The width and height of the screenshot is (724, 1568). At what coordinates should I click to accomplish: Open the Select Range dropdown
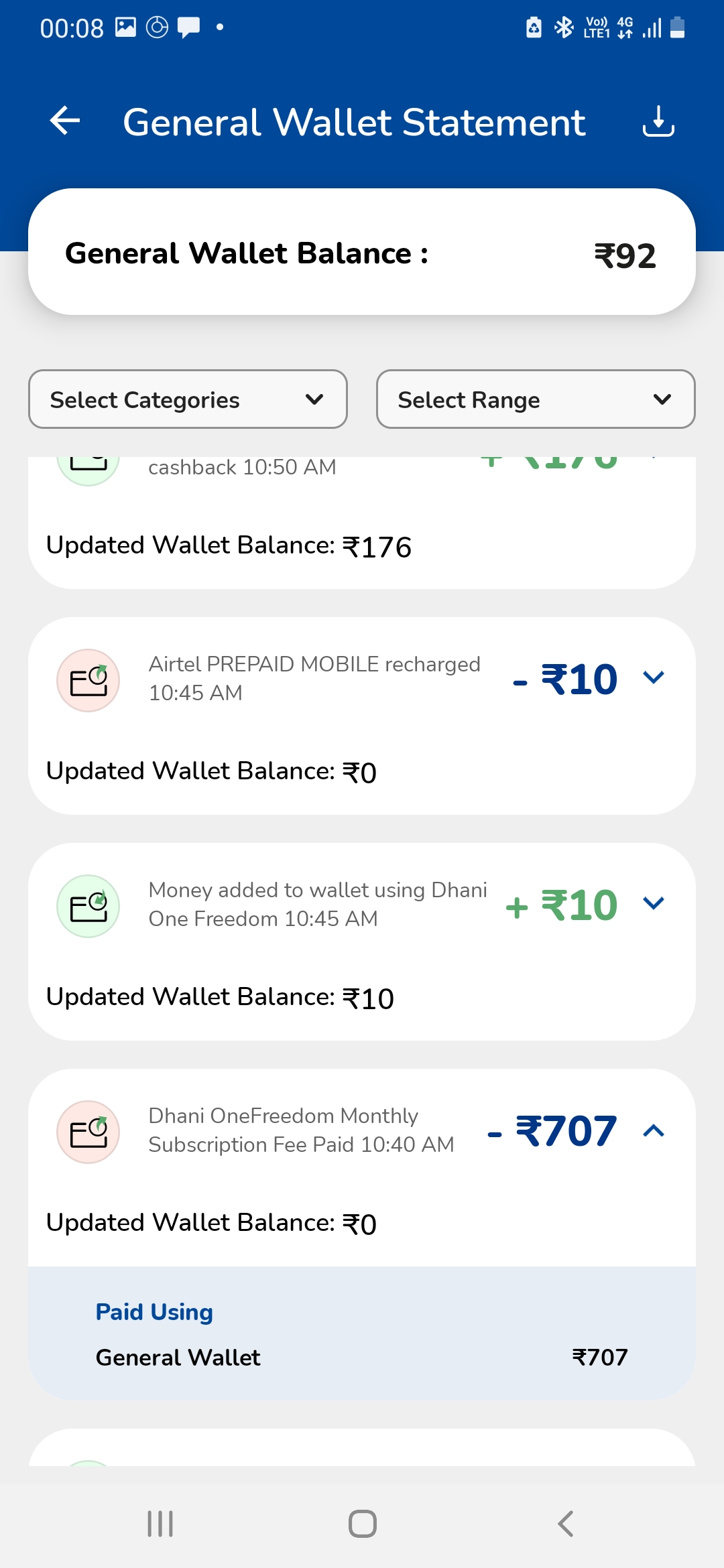(535, 399)
